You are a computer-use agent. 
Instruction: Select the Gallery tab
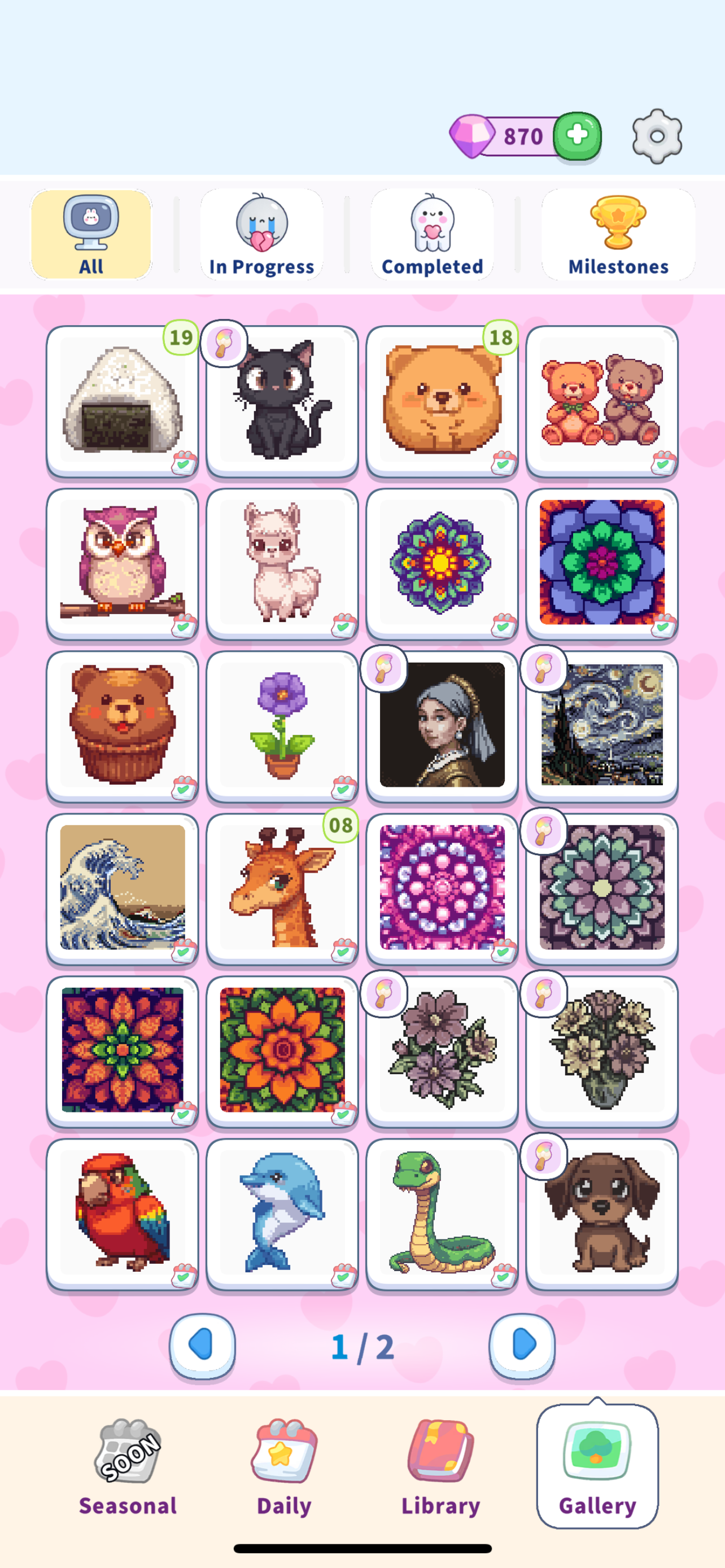(597, 1467)
